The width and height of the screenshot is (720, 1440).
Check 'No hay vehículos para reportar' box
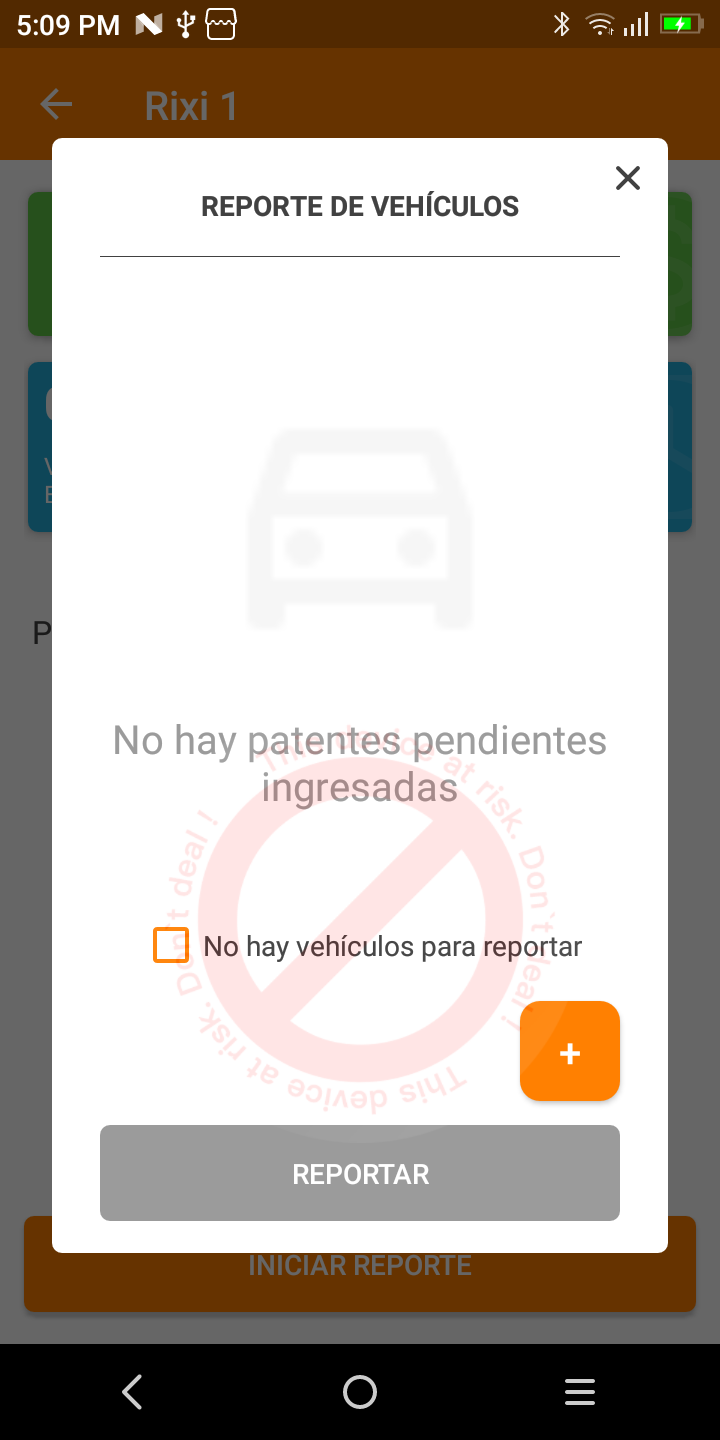[x=171, y=945]
